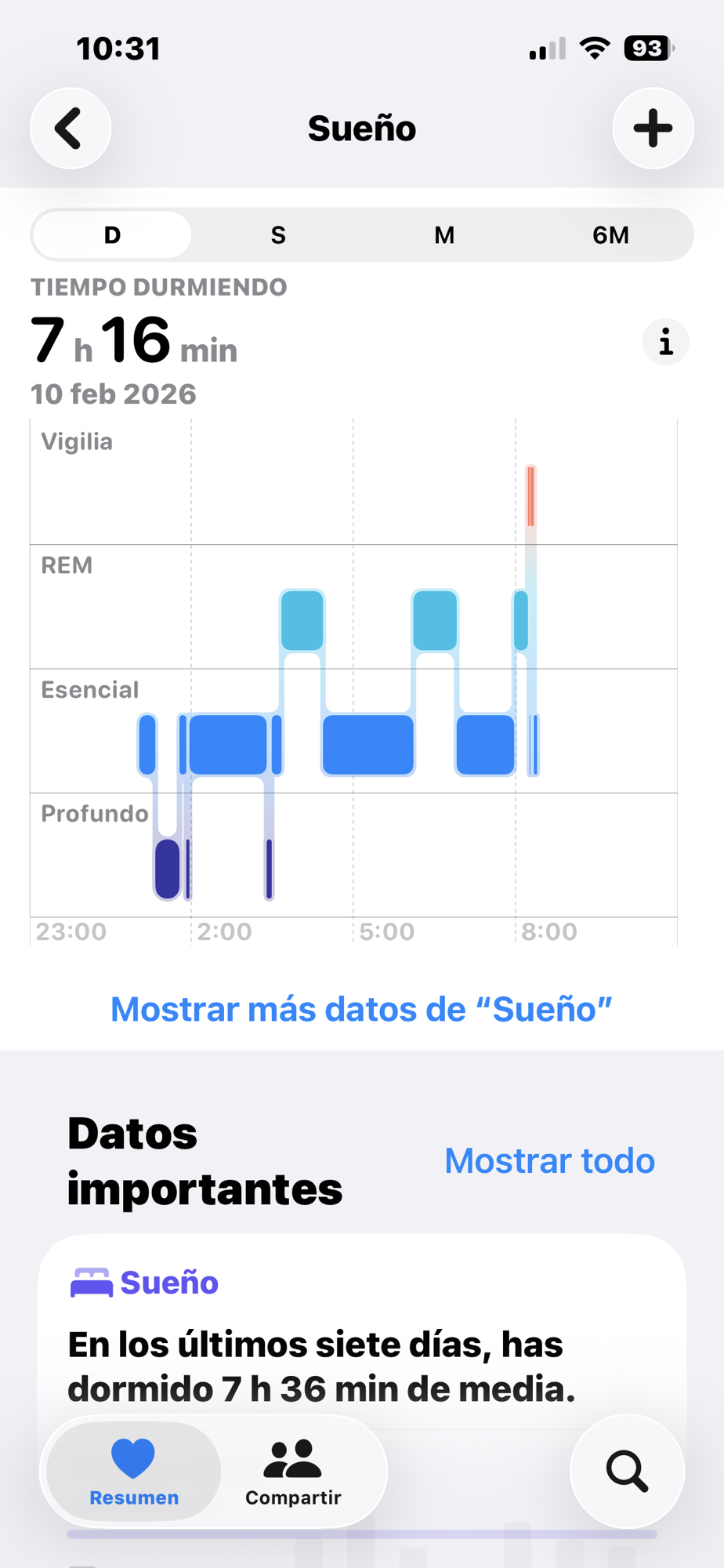The image size is (724, 1568).
Task: Open the info icon for sleep time
Action: point(665,342)
